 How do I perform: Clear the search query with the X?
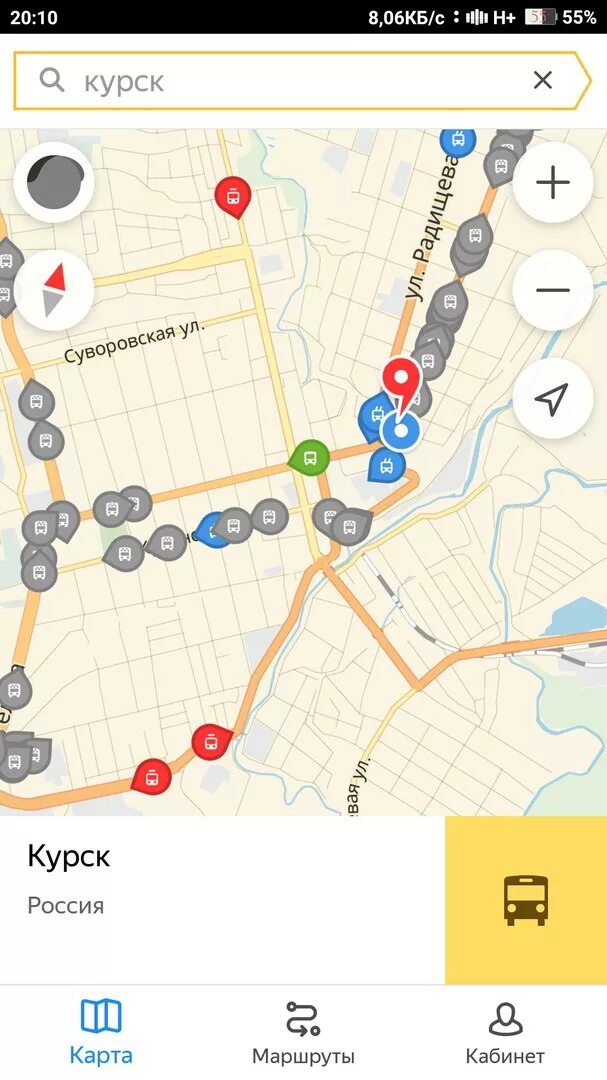pos(543,81)
